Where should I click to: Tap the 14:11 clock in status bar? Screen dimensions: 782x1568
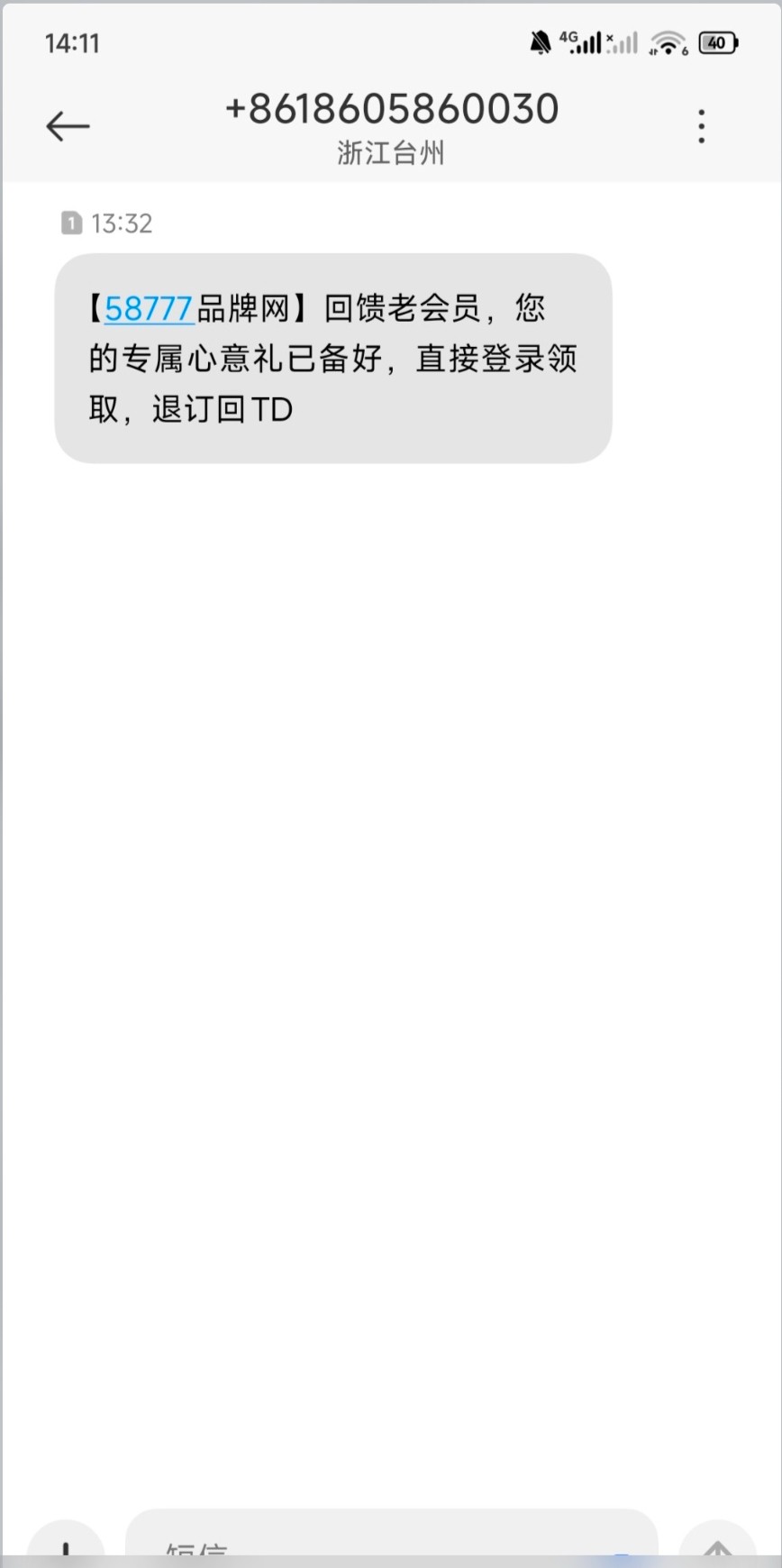[x=72, y=41]
